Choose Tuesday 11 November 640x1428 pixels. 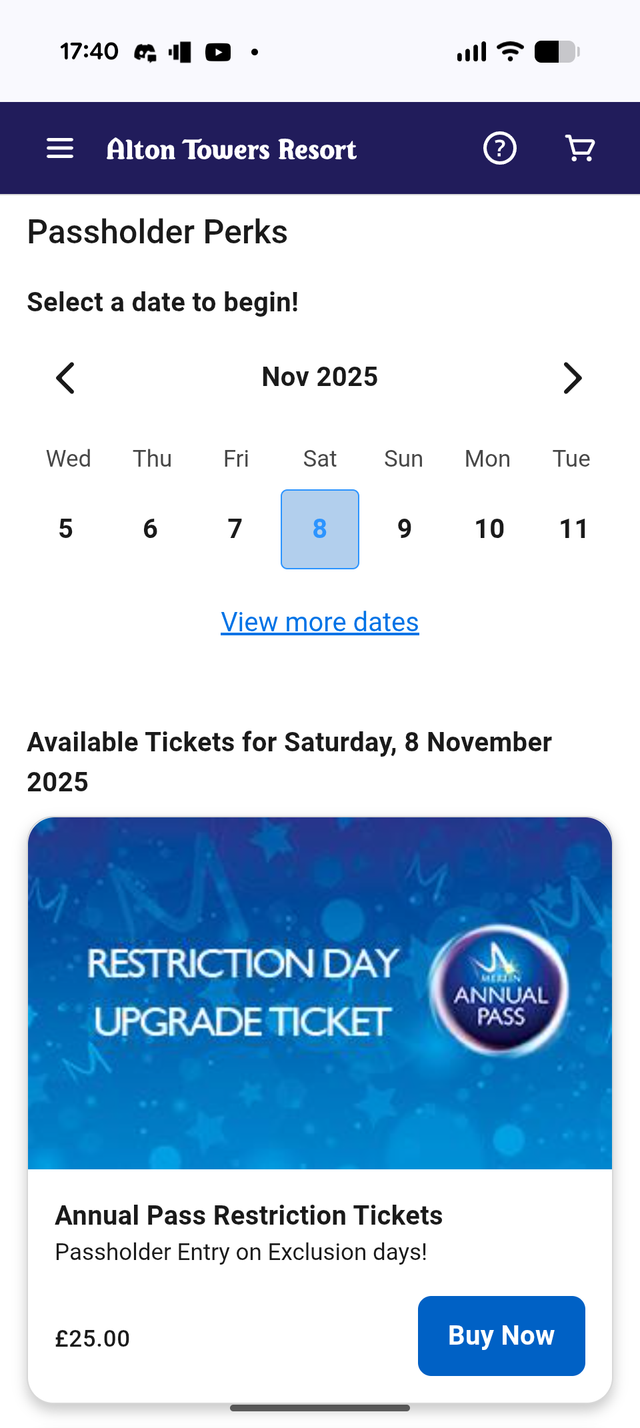tap(573, 529)
